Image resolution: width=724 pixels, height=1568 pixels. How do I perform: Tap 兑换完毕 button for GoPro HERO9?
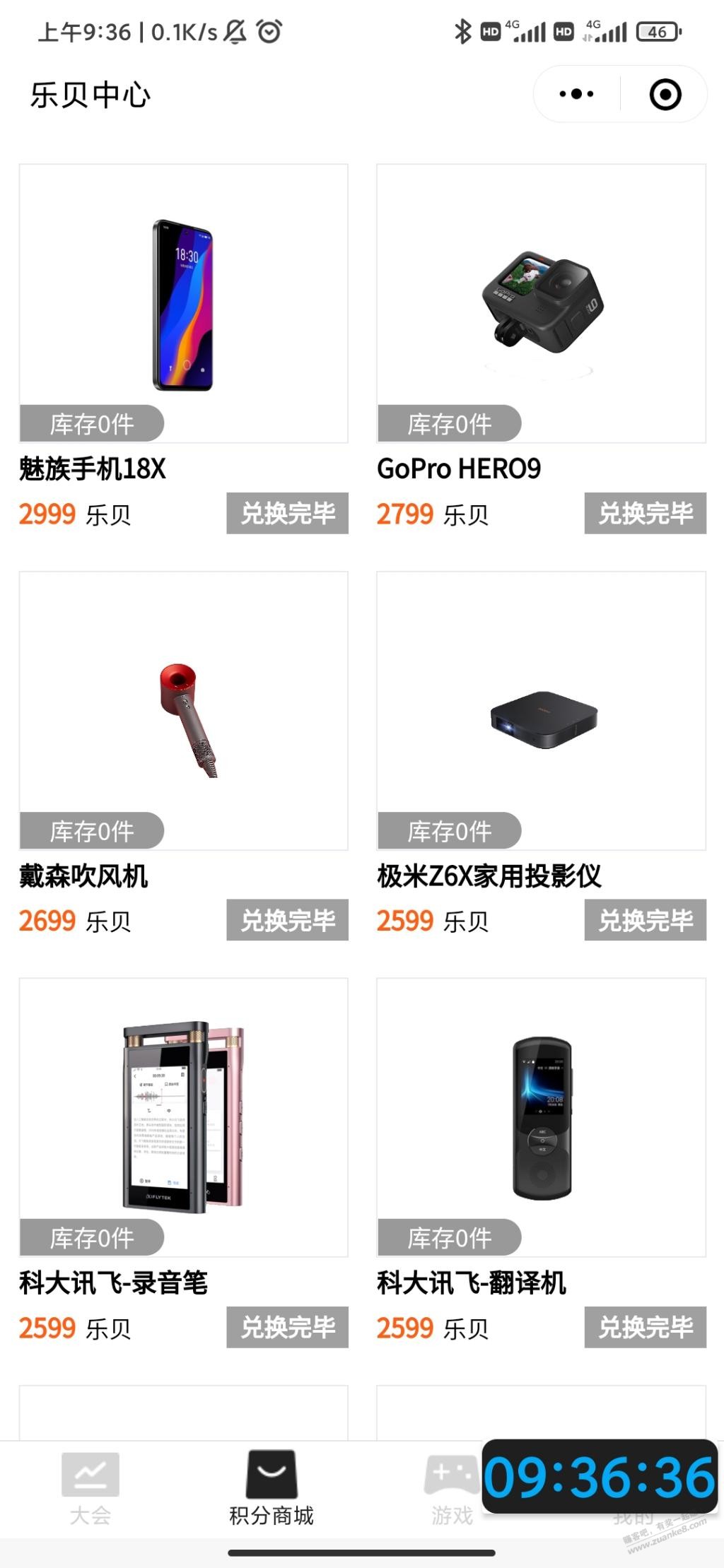645,513
